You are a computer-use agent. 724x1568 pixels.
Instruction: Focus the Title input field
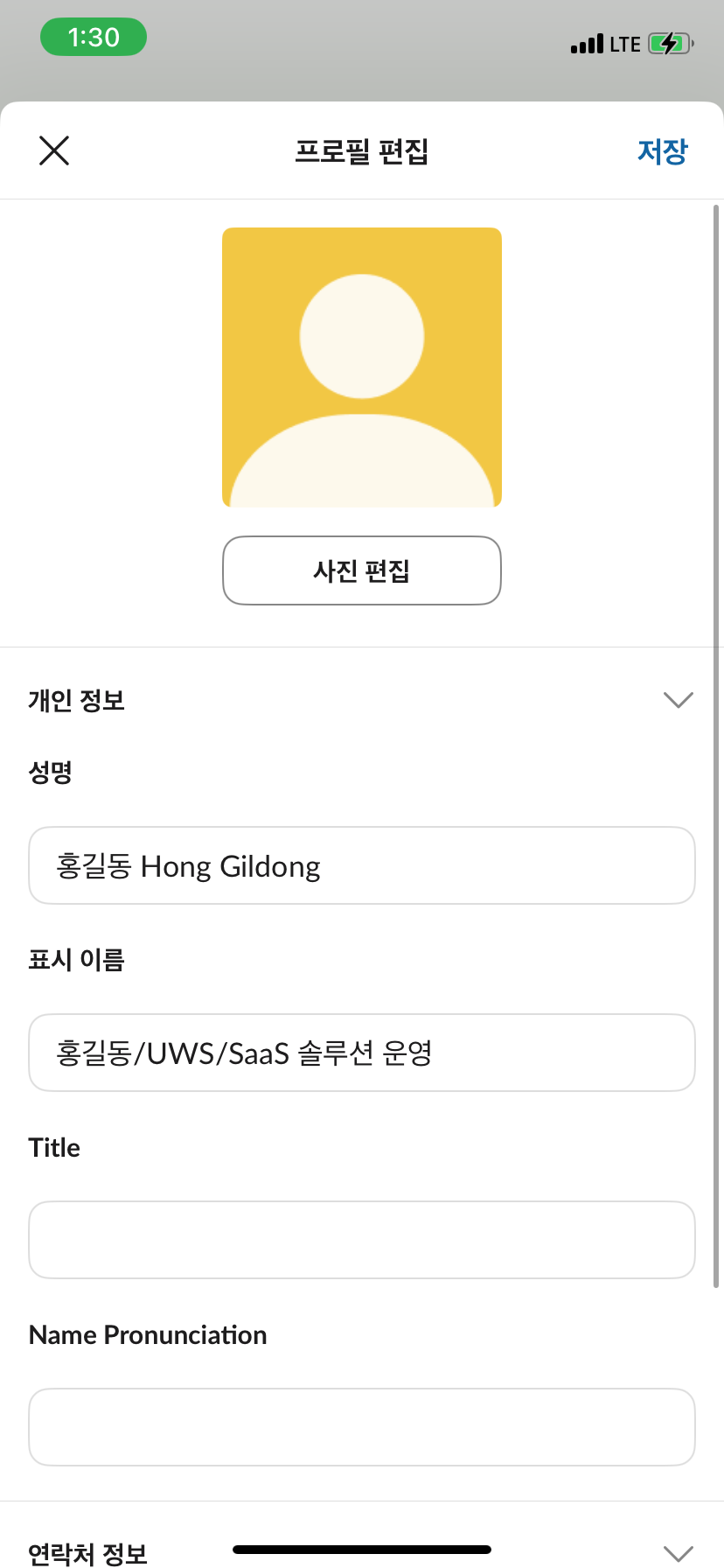[362, 1240]
